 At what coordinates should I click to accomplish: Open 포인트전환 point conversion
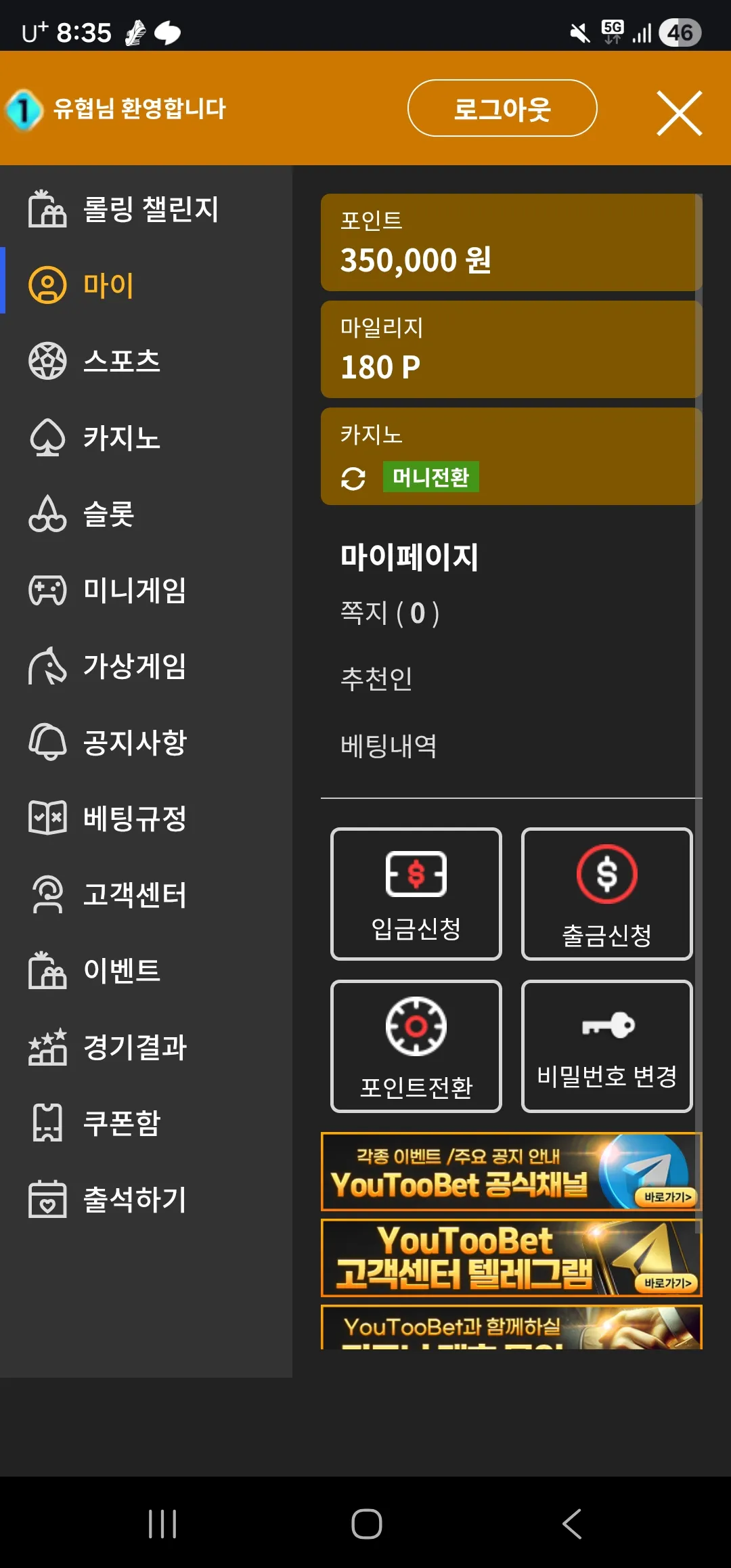coord(416,1046)
